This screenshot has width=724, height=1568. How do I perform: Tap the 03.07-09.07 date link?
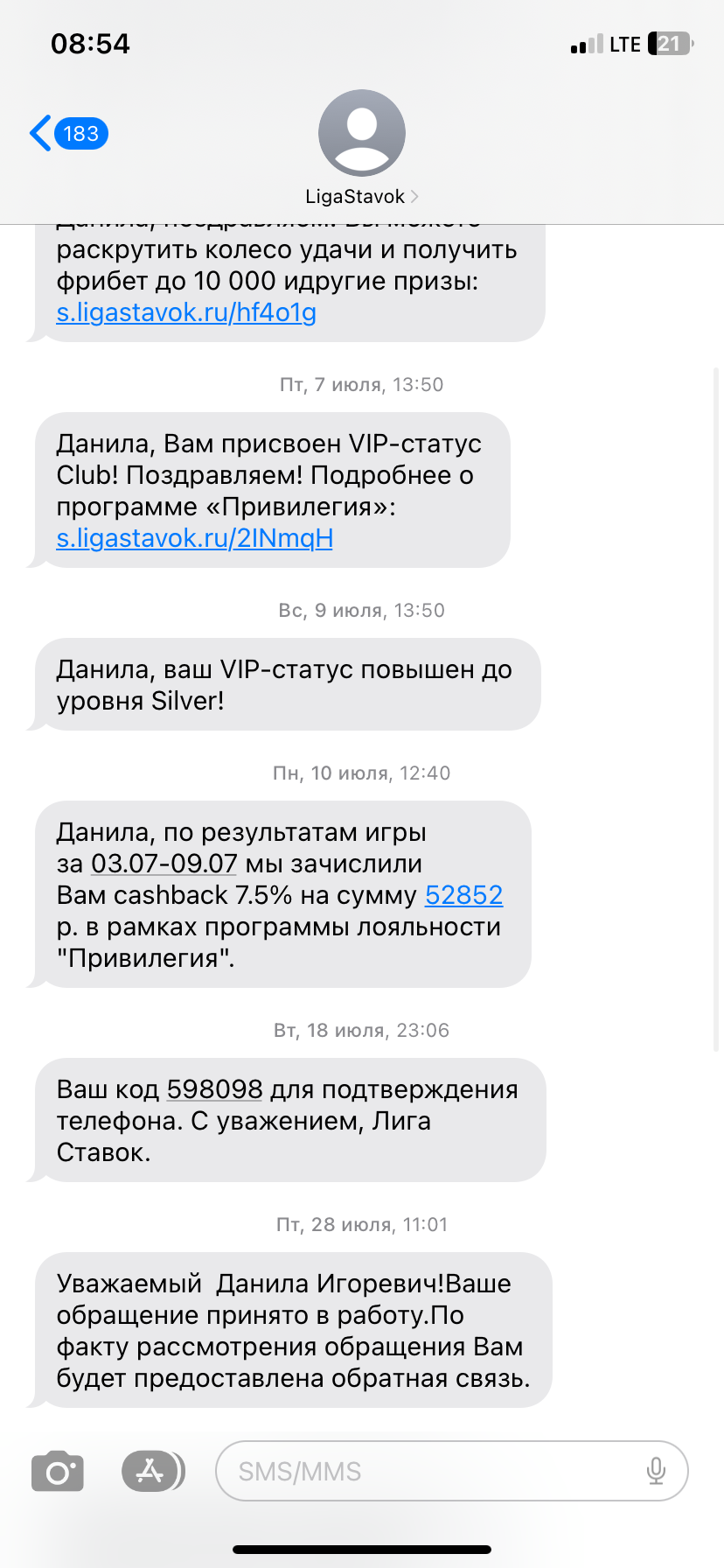pyautogui.click(x=164, y=864)
